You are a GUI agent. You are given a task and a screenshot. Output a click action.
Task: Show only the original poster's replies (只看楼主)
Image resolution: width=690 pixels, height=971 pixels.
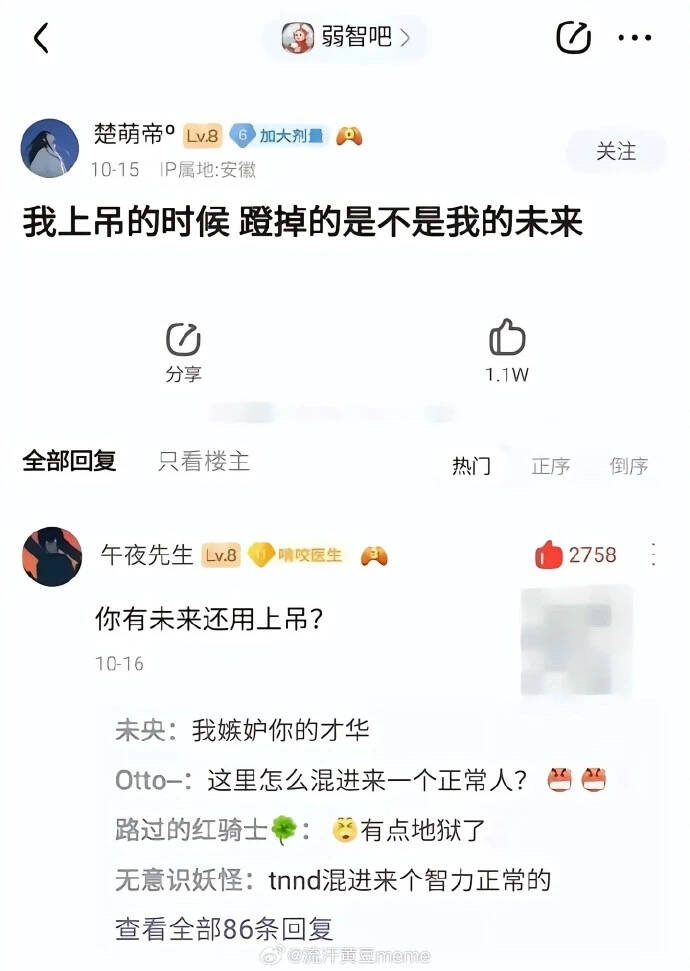pos(204,461)
